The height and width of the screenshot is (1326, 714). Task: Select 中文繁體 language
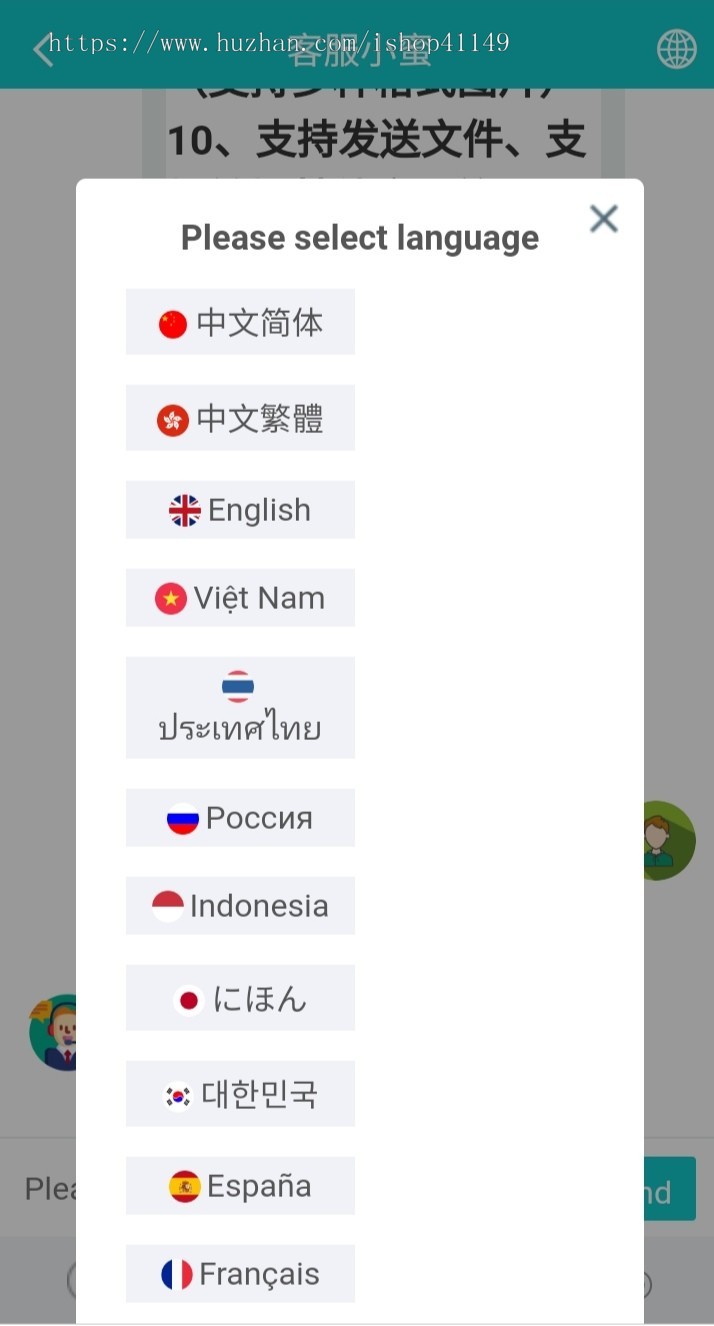pos(240,418)
